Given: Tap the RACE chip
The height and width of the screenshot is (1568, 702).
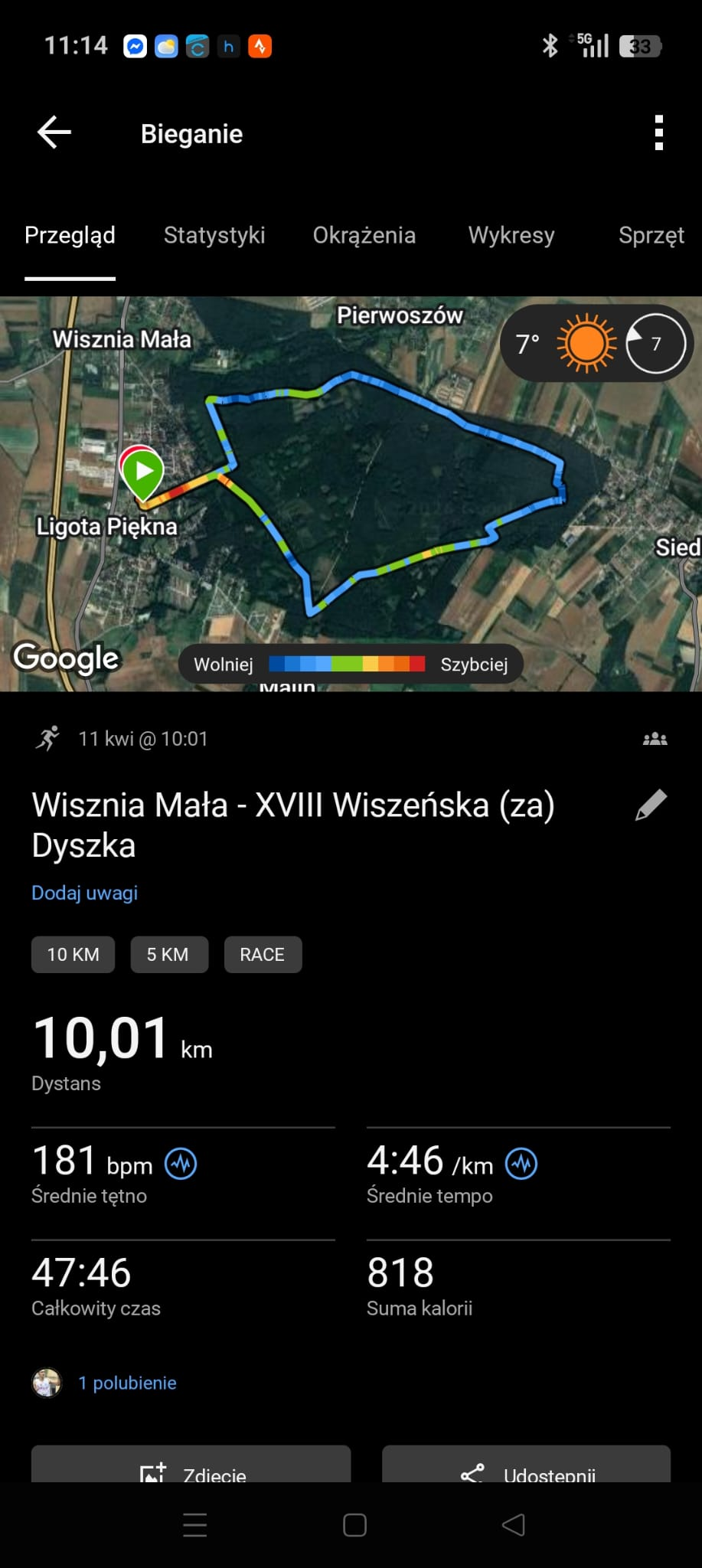Looking at the screenshot, I should 263,955.
